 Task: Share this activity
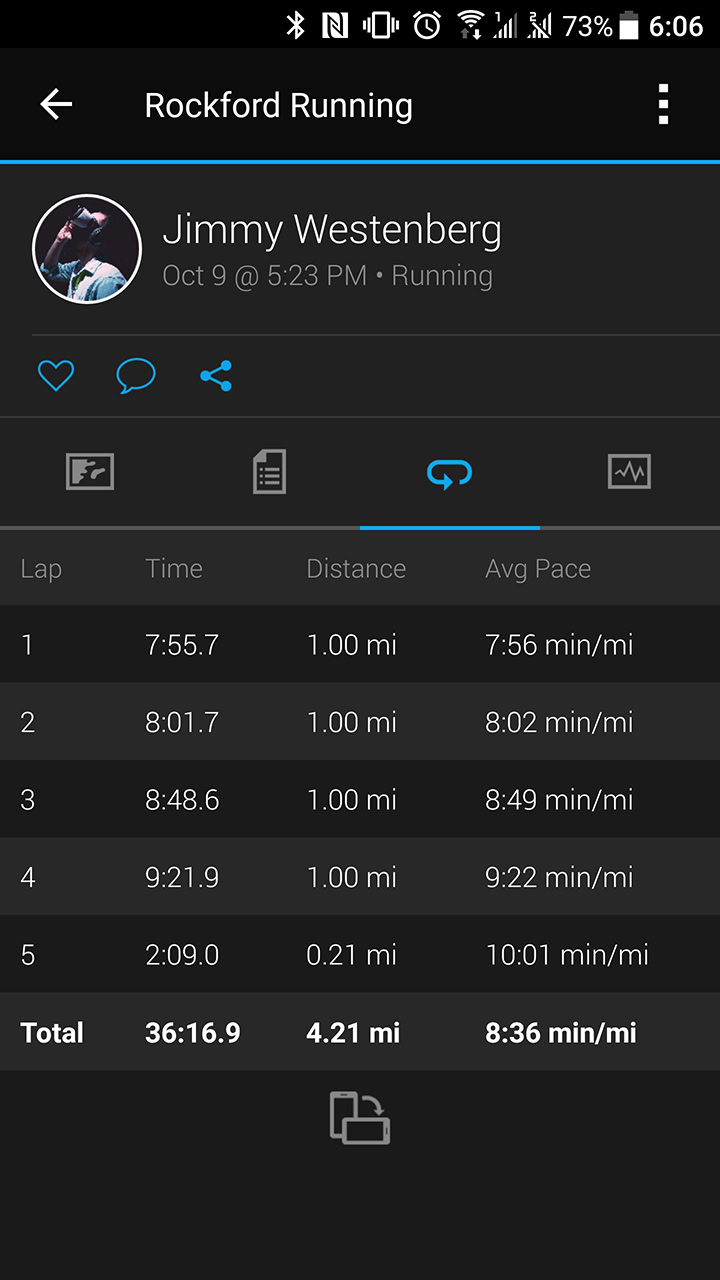[216, 376]
